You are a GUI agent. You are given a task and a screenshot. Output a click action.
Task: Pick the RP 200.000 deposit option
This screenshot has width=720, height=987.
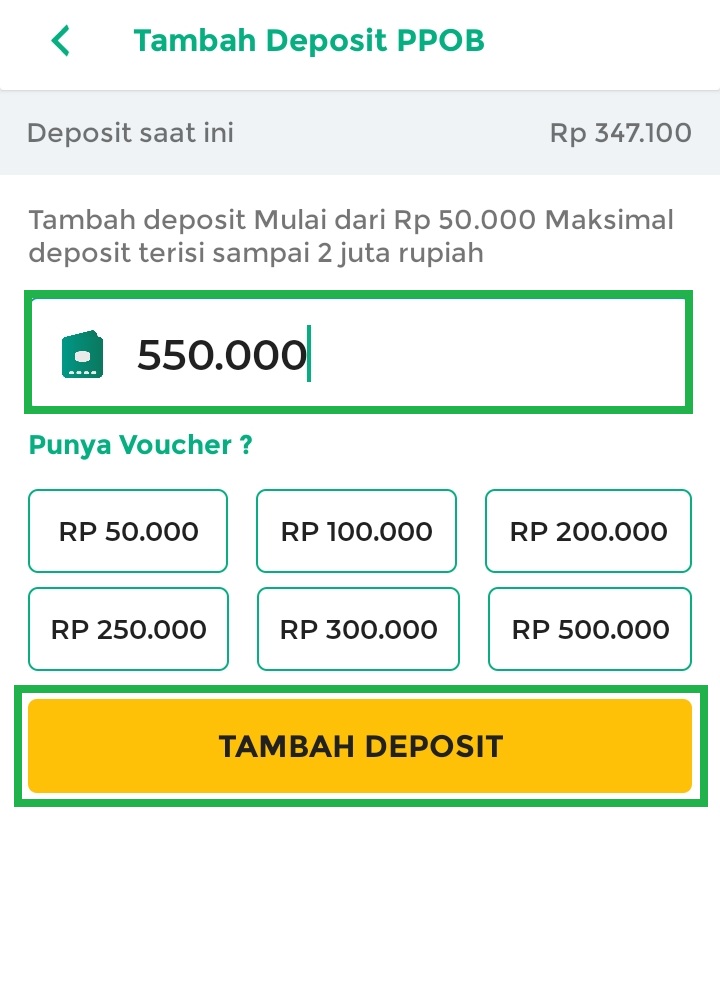(x=588, y=531)
